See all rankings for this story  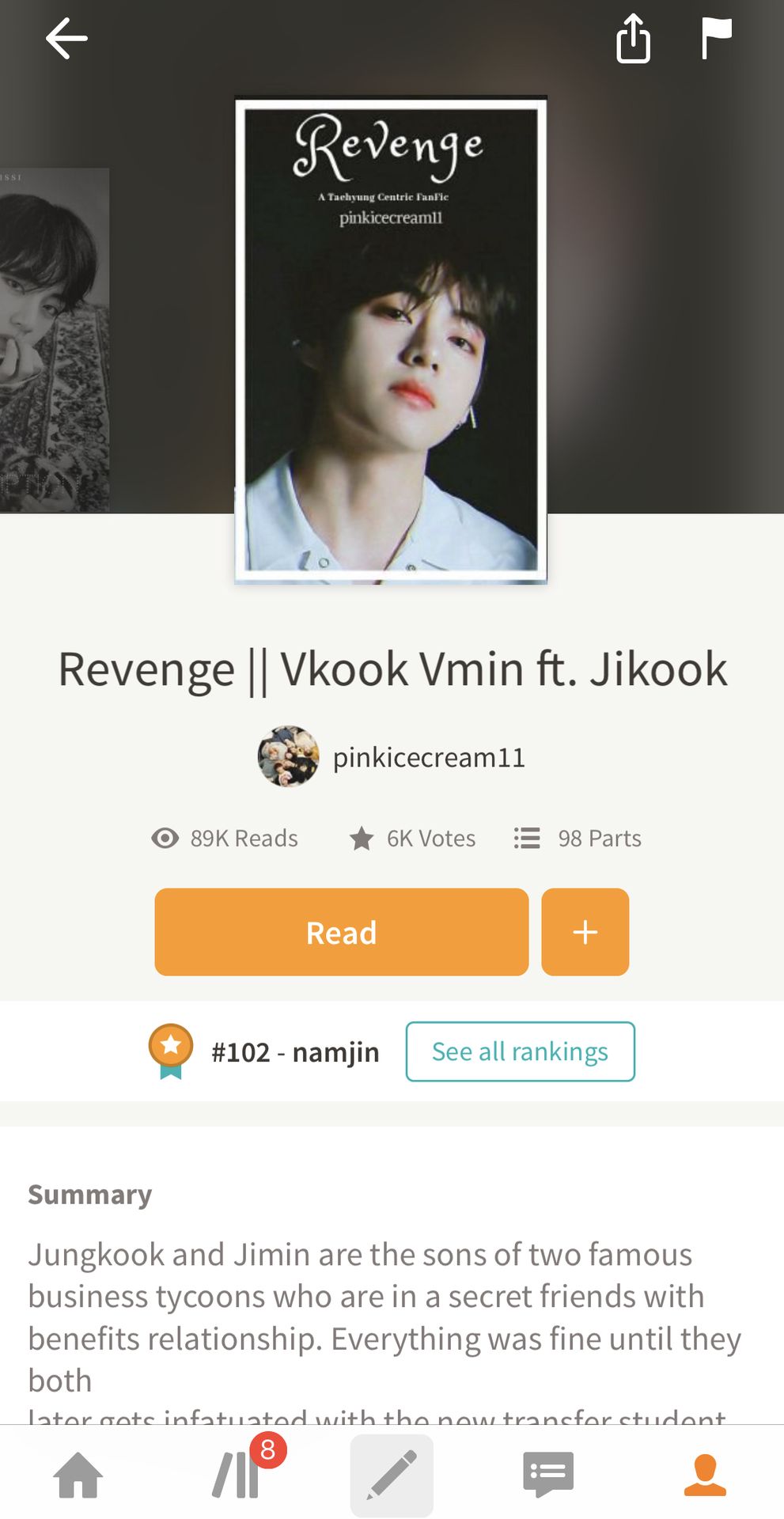(x=520, y=1051)
